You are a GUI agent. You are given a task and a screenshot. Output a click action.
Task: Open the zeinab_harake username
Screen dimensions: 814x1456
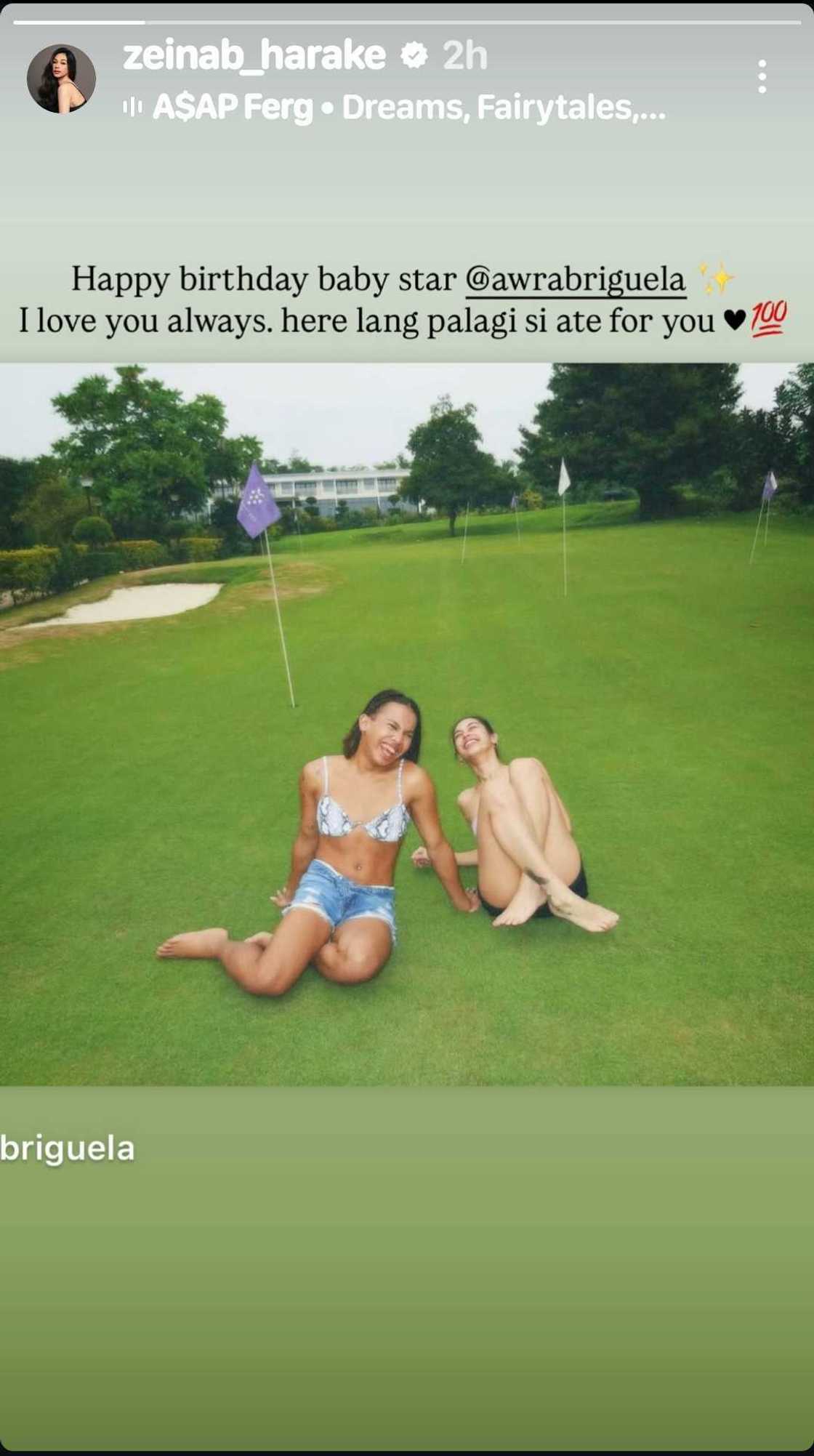click(254, 55)
